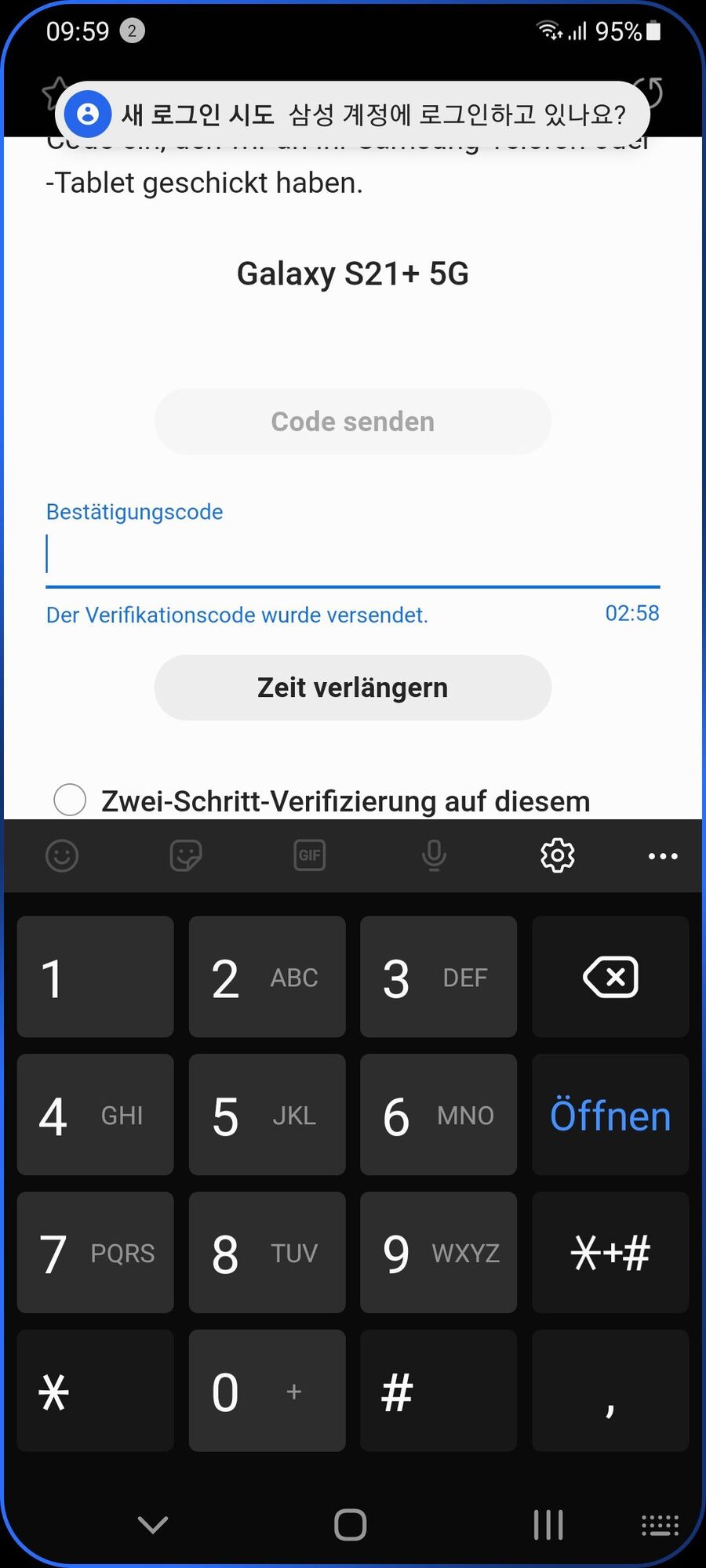
Task: Open the emoji picker on the keyboard
Action: click(62, 855)
